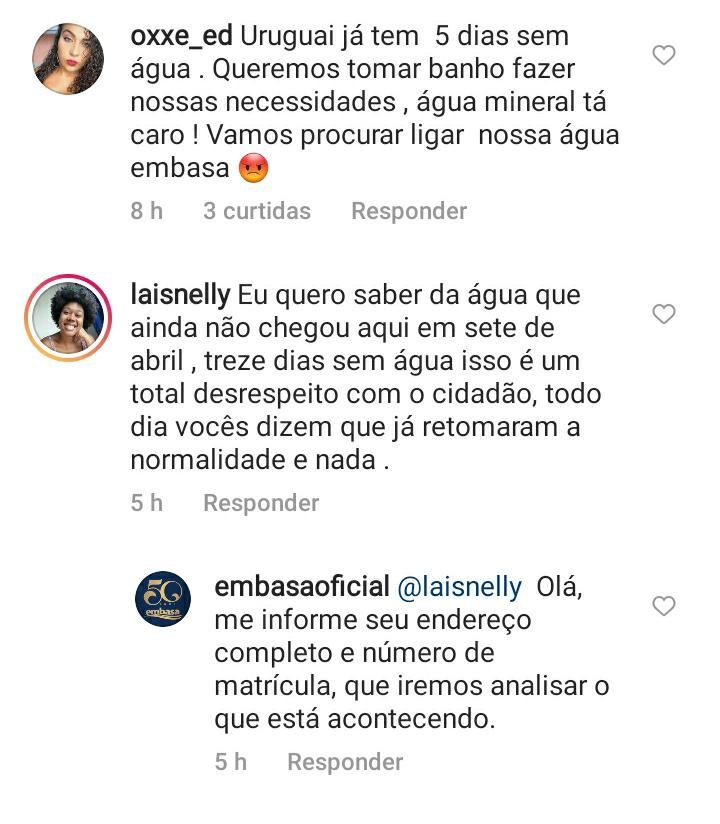This screenshot has height=824, width=720.
Task: Like oxxe_ed's comment
Action: pyautogui.click(x=664, y=56)
